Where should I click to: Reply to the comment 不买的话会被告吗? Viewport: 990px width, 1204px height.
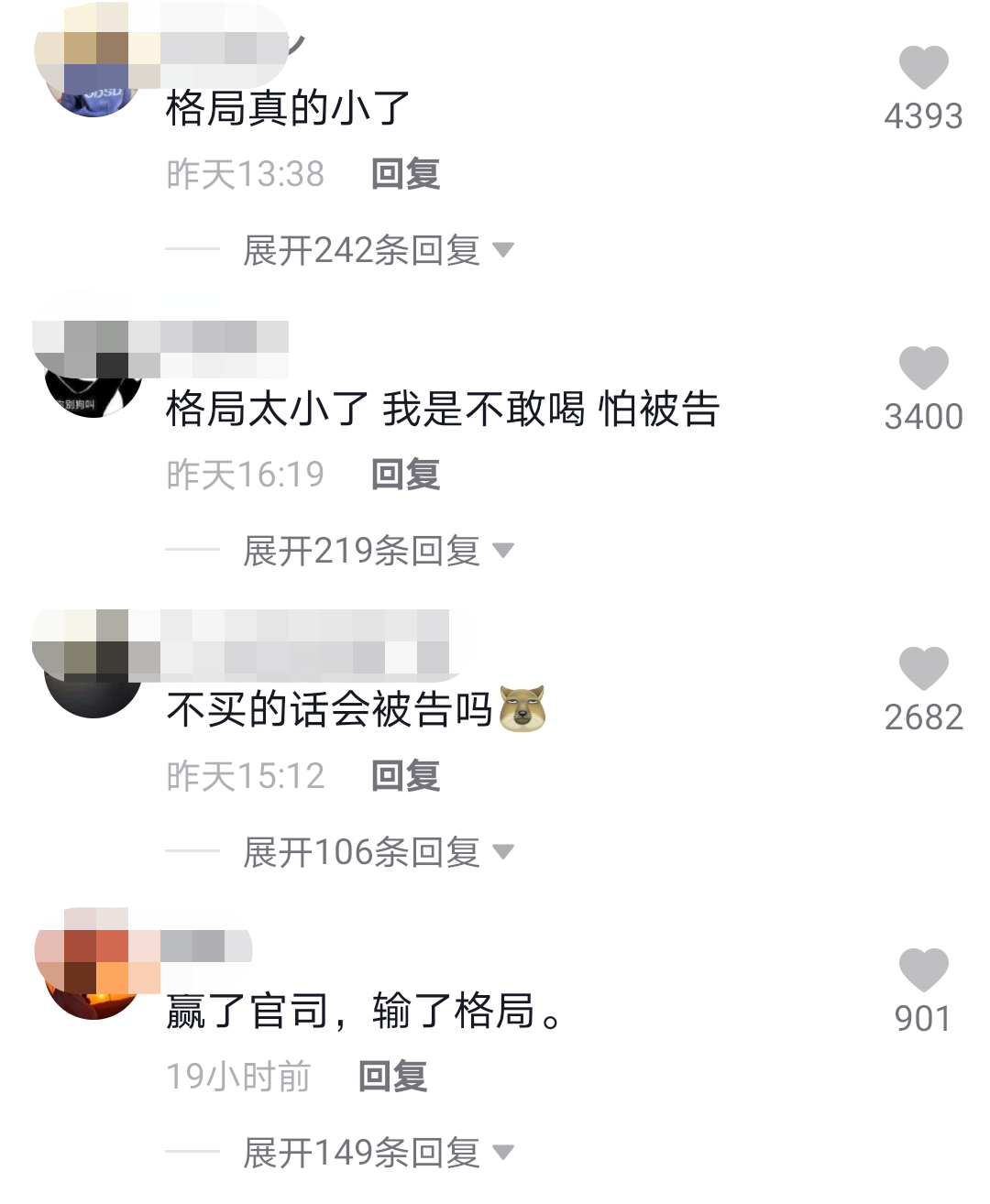(405, 776)
